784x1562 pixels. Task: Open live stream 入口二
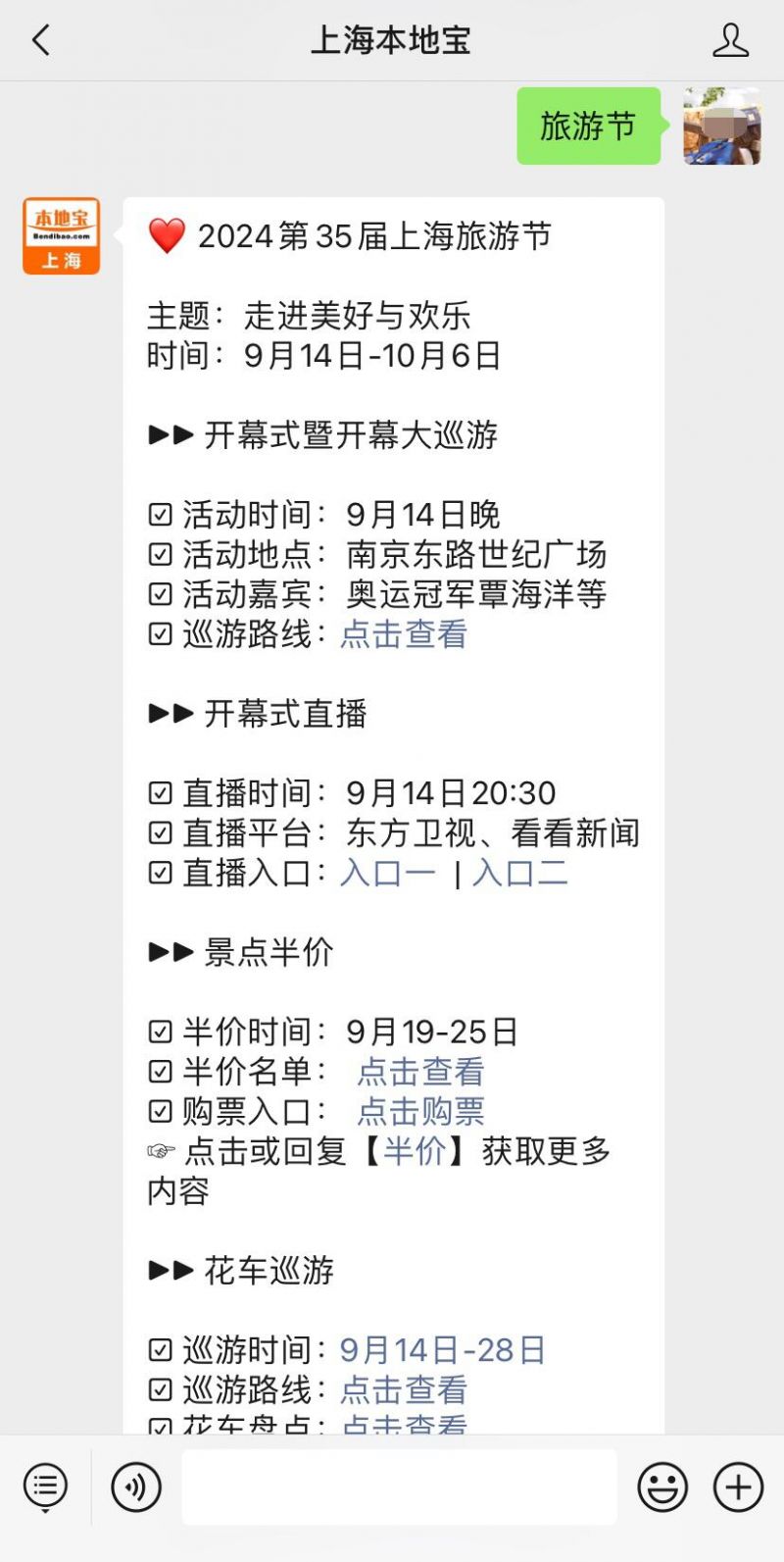(520, 873)
